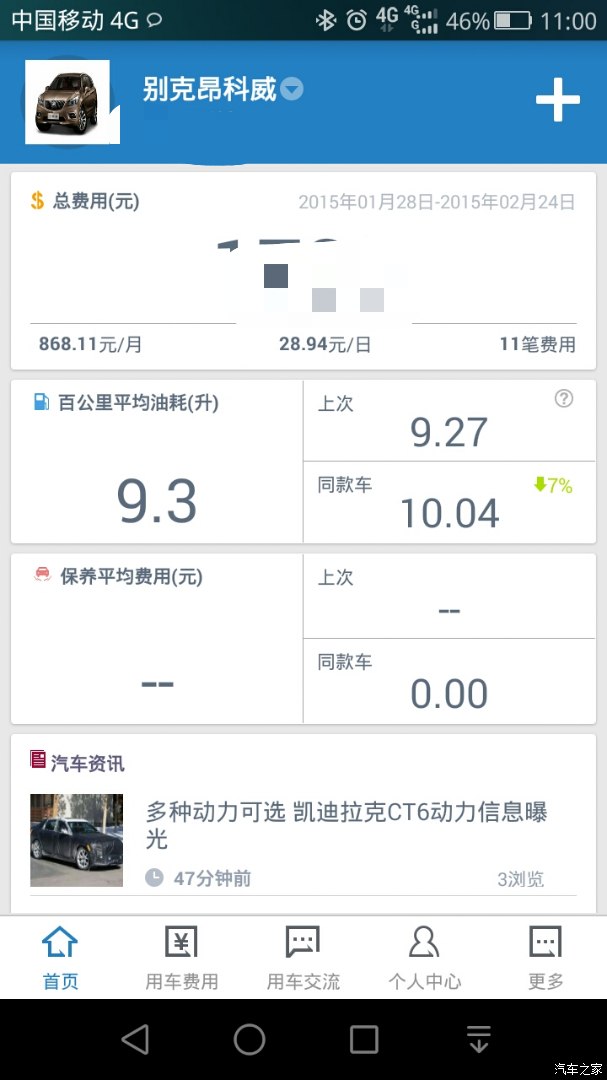Viewport: 607px width, 1080px height.
Task: Open the 保养平均费用 maintenance cost card
Action: point(157,638)
